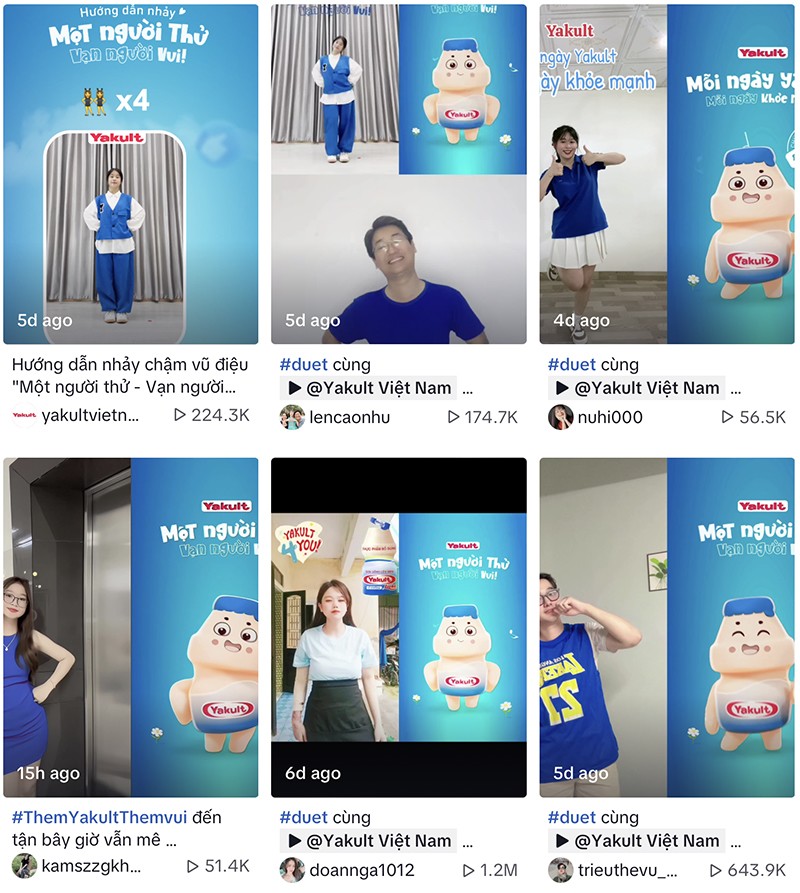
Task: Visit the yakultvietn... account profile
Action: coord(76,416)
